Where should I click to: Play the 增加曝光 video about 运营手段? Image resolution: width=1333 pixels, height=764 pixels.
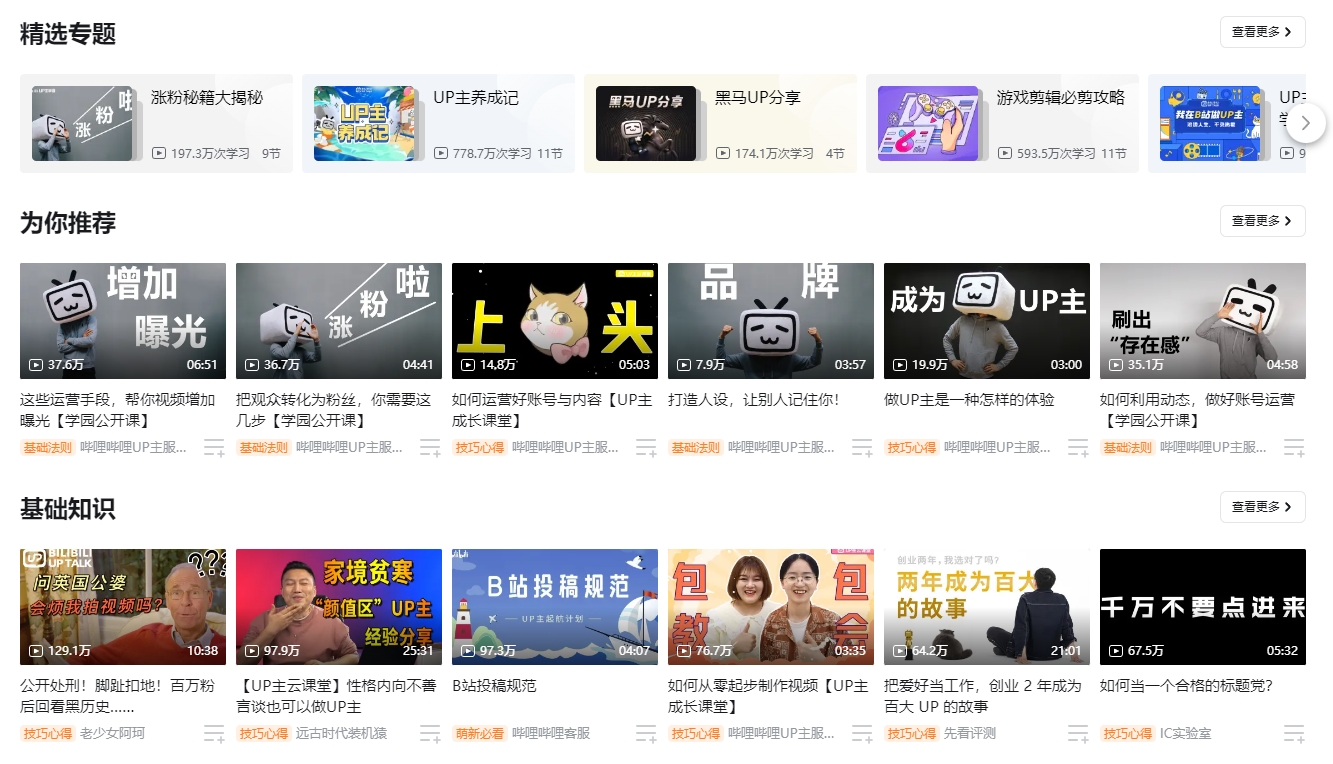point(123,321)
